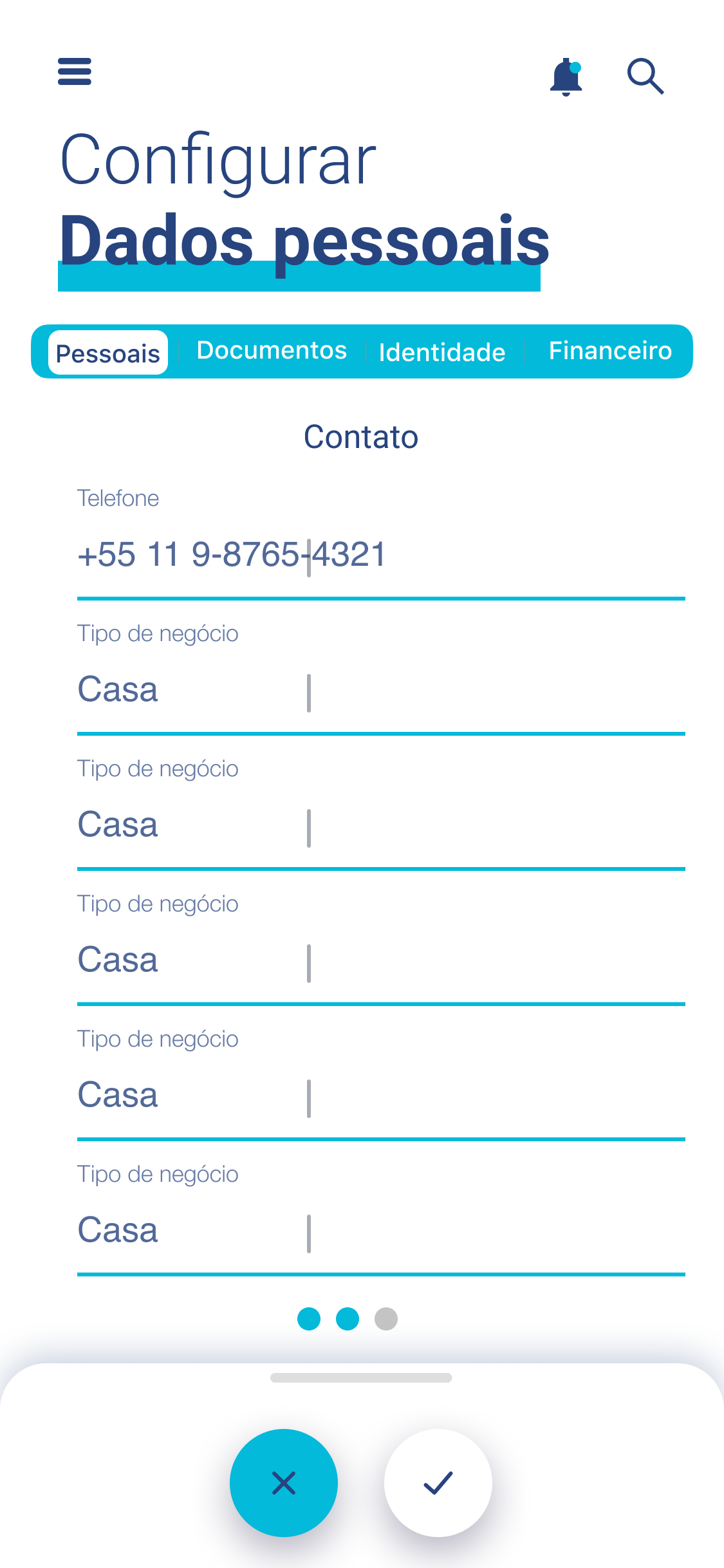Select the Pessoais tab
This screenshot has height=1568, width=724.
(108, 353)
